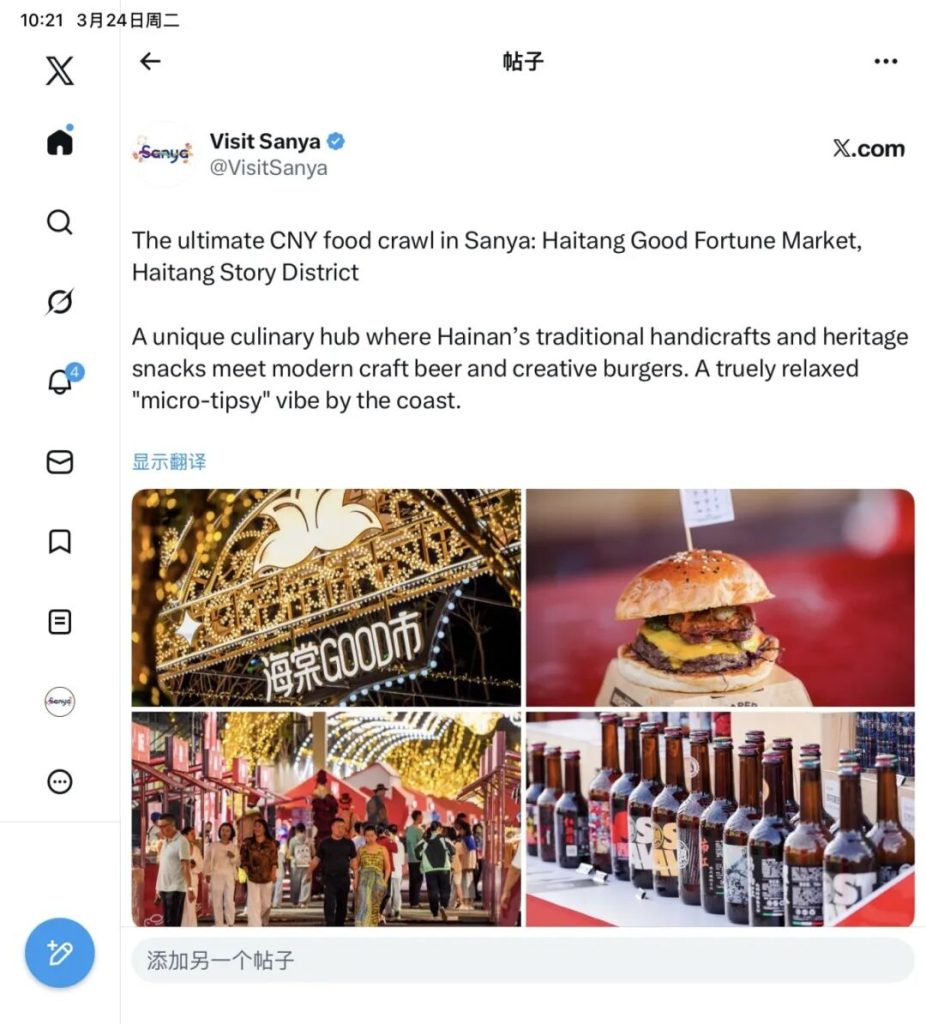
Task: View the burger photo
Action: pos(720,597)
